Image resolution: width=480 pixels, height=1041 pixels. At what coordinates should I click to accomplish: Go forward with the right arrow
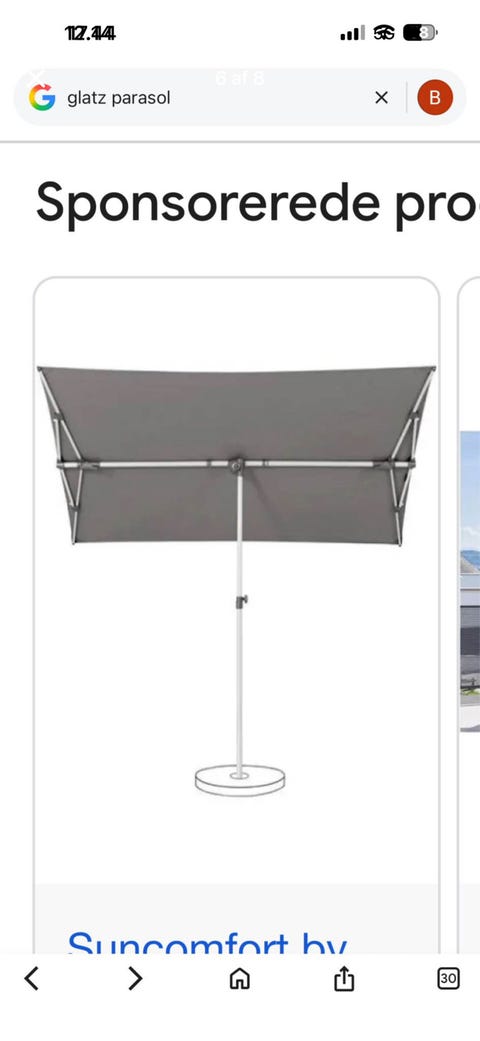pyautogui.click(x=135, y=979)
